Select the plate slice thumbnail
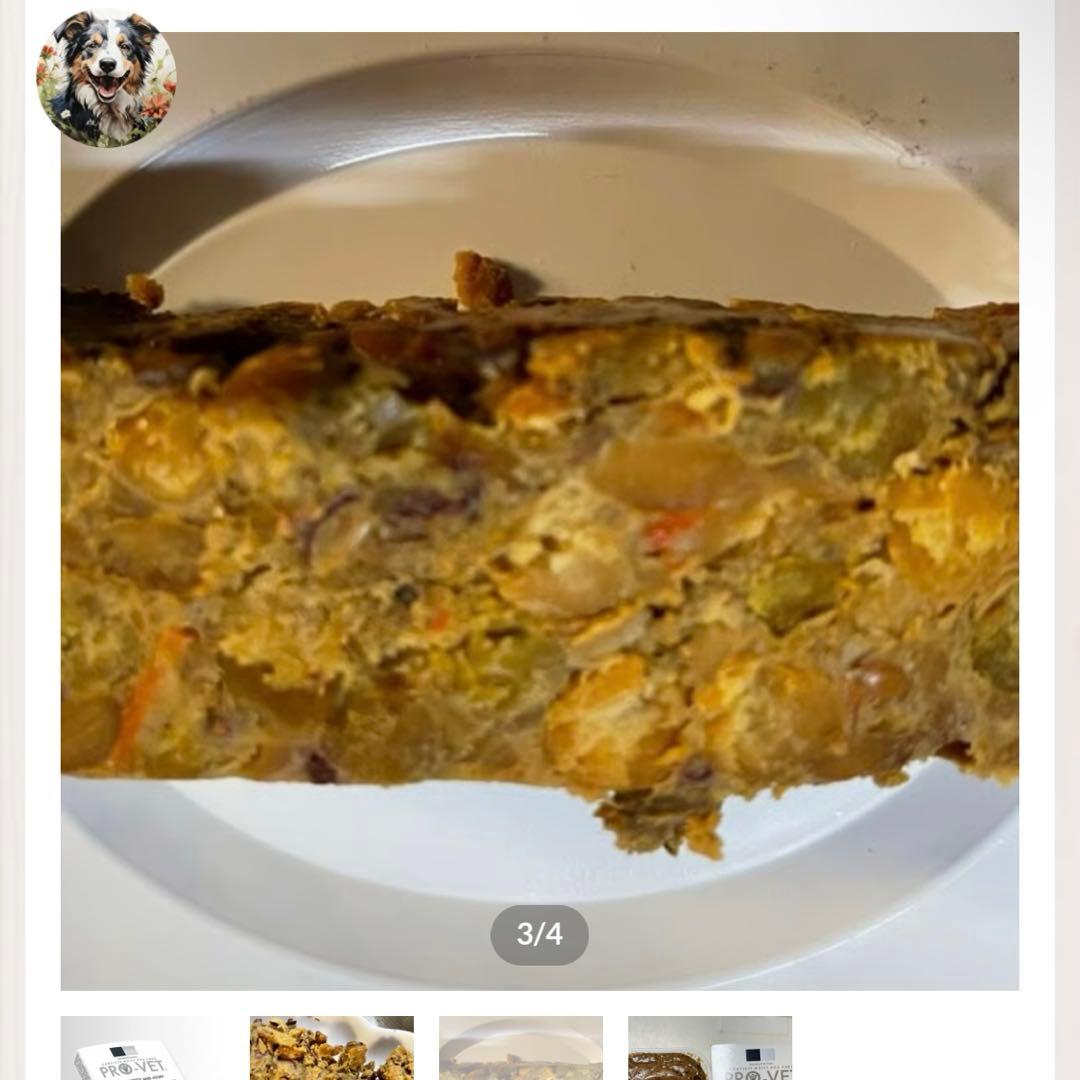Screen dimensions: 1080x1080 [x=520, y=1048]
